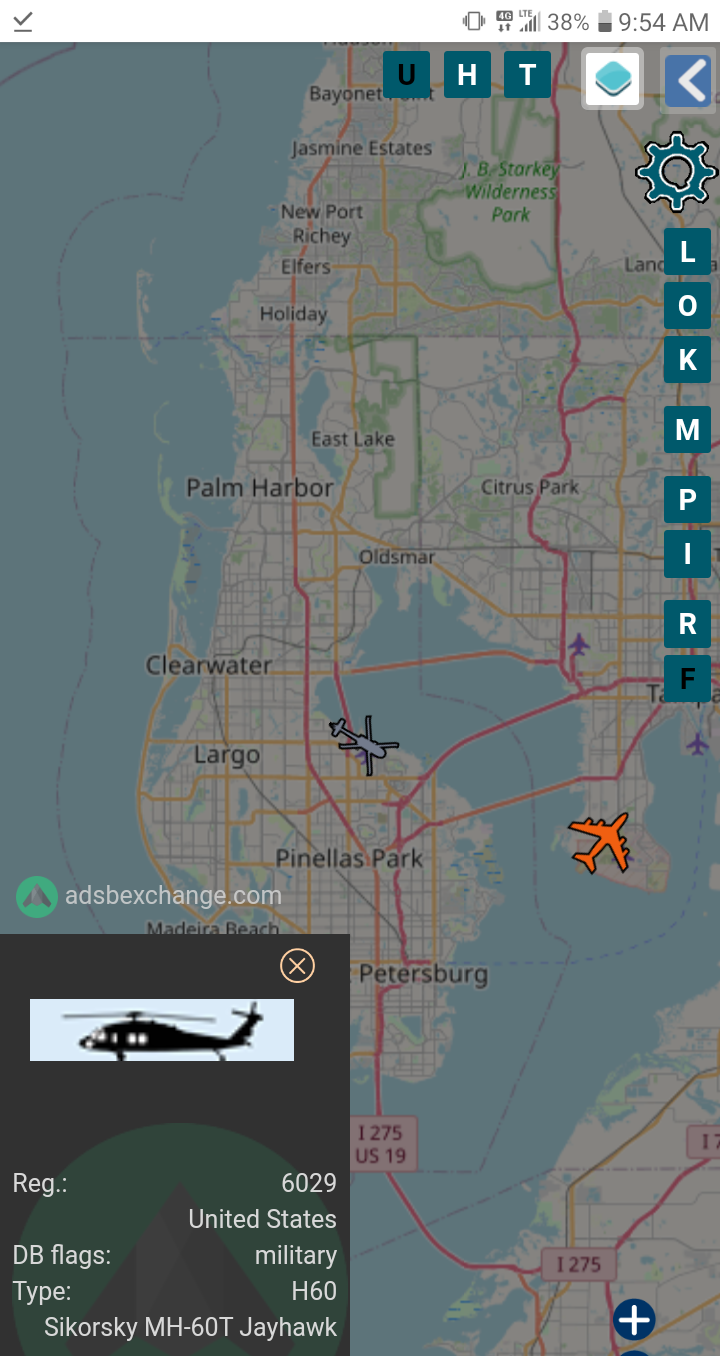The height and width of the screenshot is (1356, 720).
Task: Open the adsbexchange.com link
Action: click(x=150, y=895)
